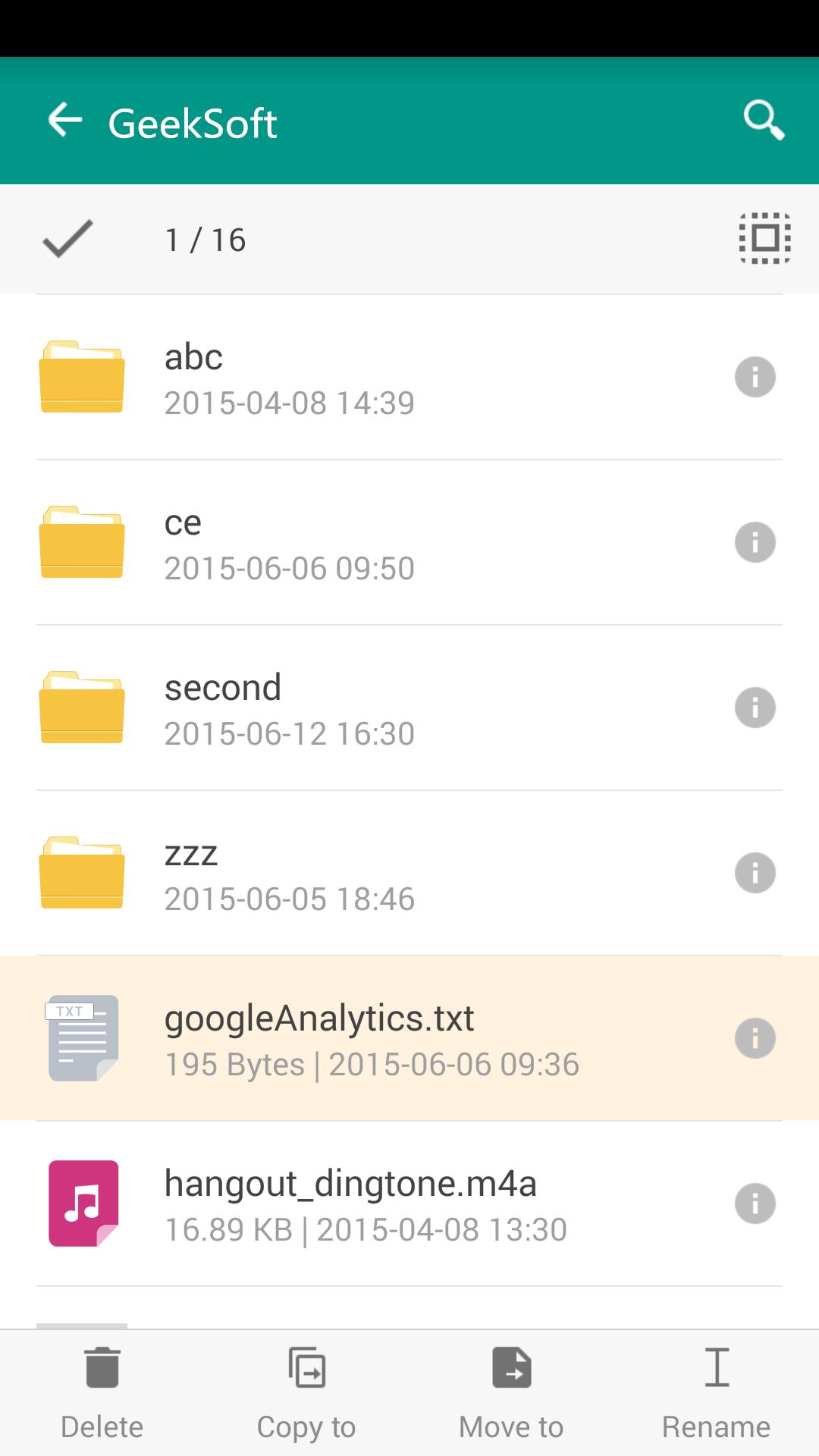Tap the yellow folder icon next to ce
819x1456 pixels.
(x=82, y=541)
